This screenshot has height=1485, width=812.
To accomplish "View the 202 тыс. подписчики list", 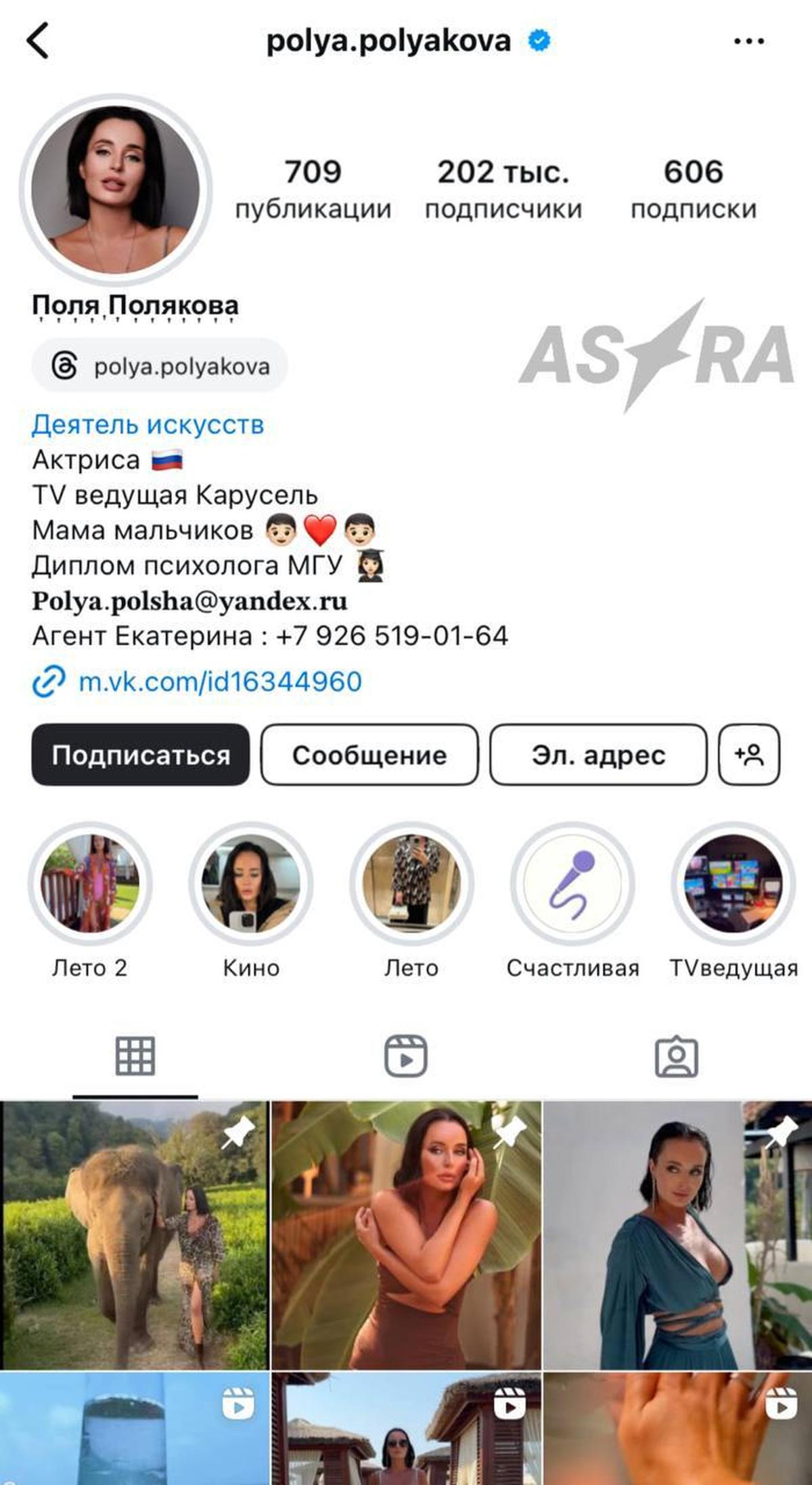I will pyautogui.click(x=503, y=189).
